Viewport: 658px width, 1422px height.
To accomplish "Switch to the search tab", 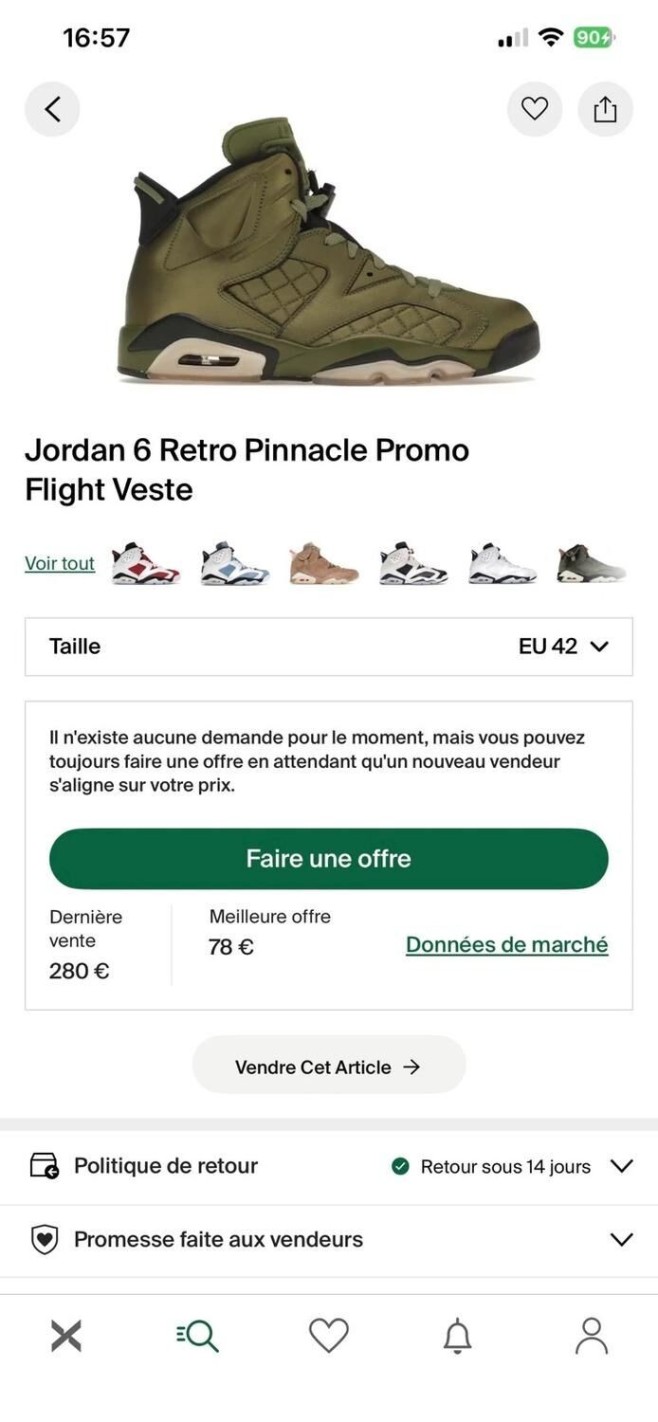I will tap(197, 1335).
